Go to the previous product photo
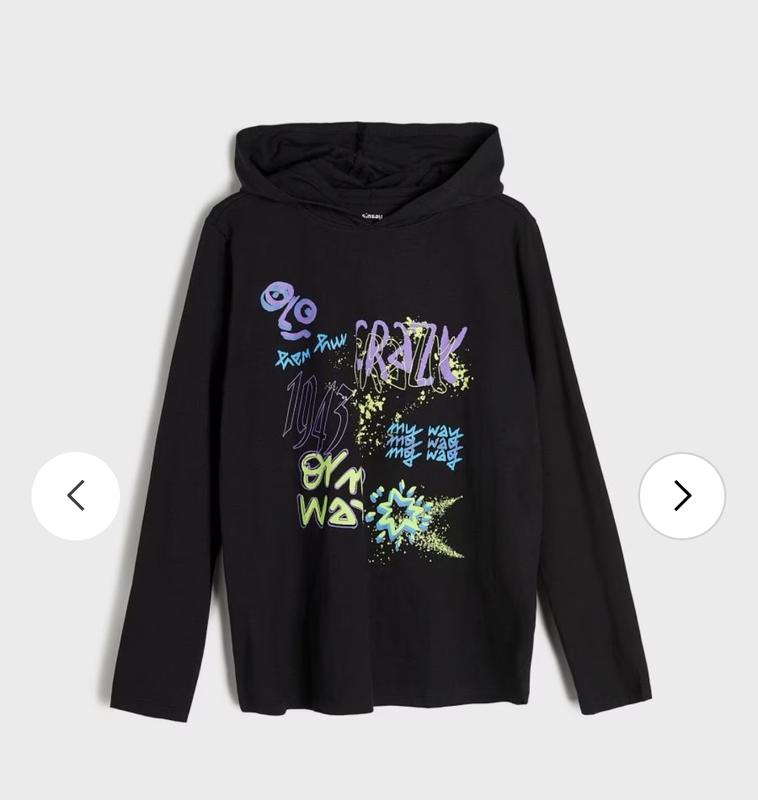The image size is (758, 800). click(75, 496)
